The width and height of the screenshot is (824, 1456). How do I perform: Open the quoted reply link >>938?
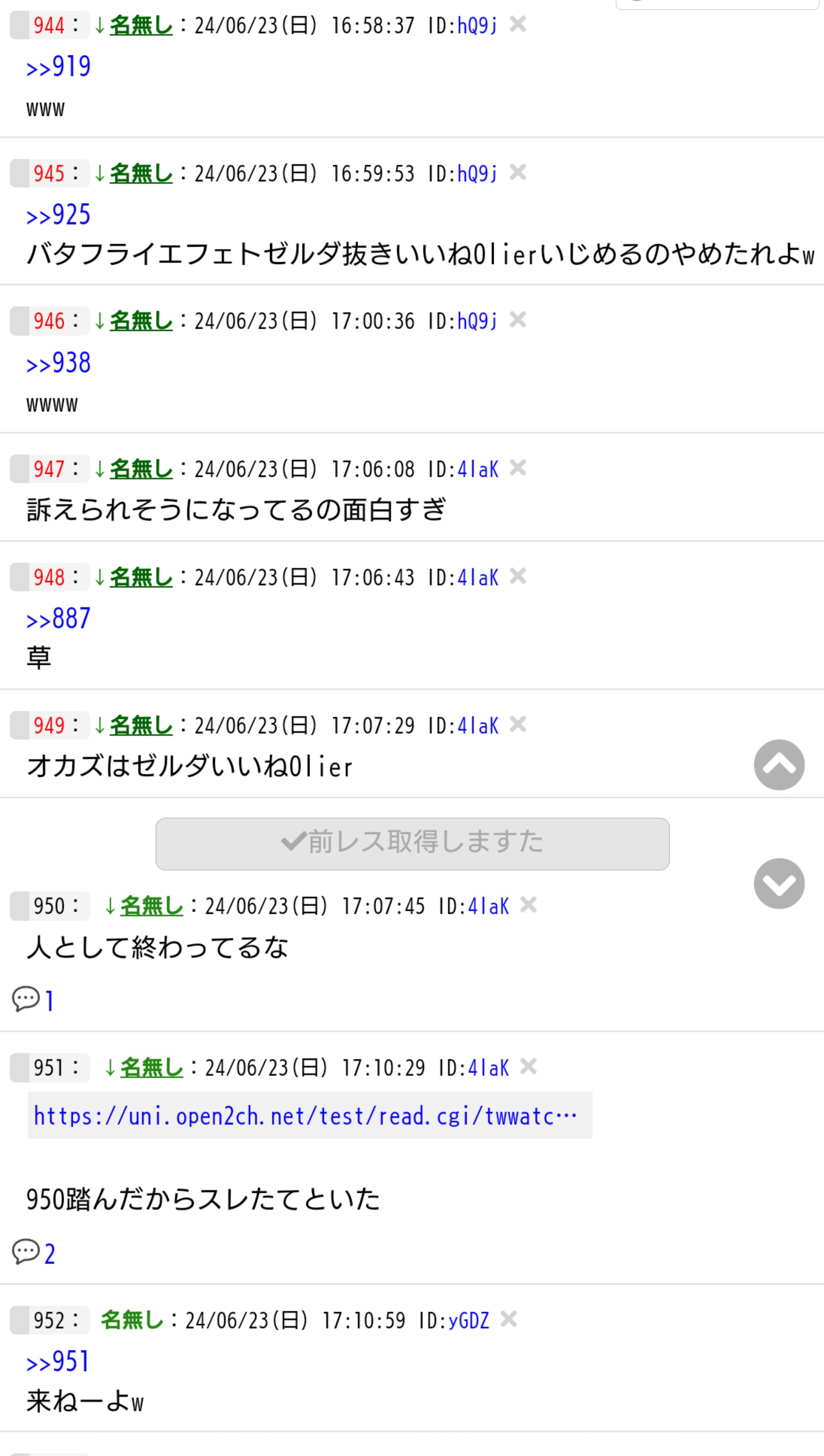point(58,363)
